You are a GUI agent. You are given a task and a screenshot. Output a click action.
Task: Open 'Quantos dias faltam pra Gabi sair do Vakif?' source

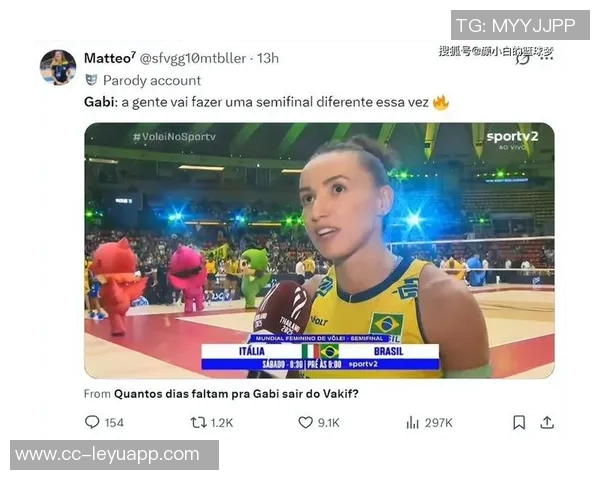[235, 394]
